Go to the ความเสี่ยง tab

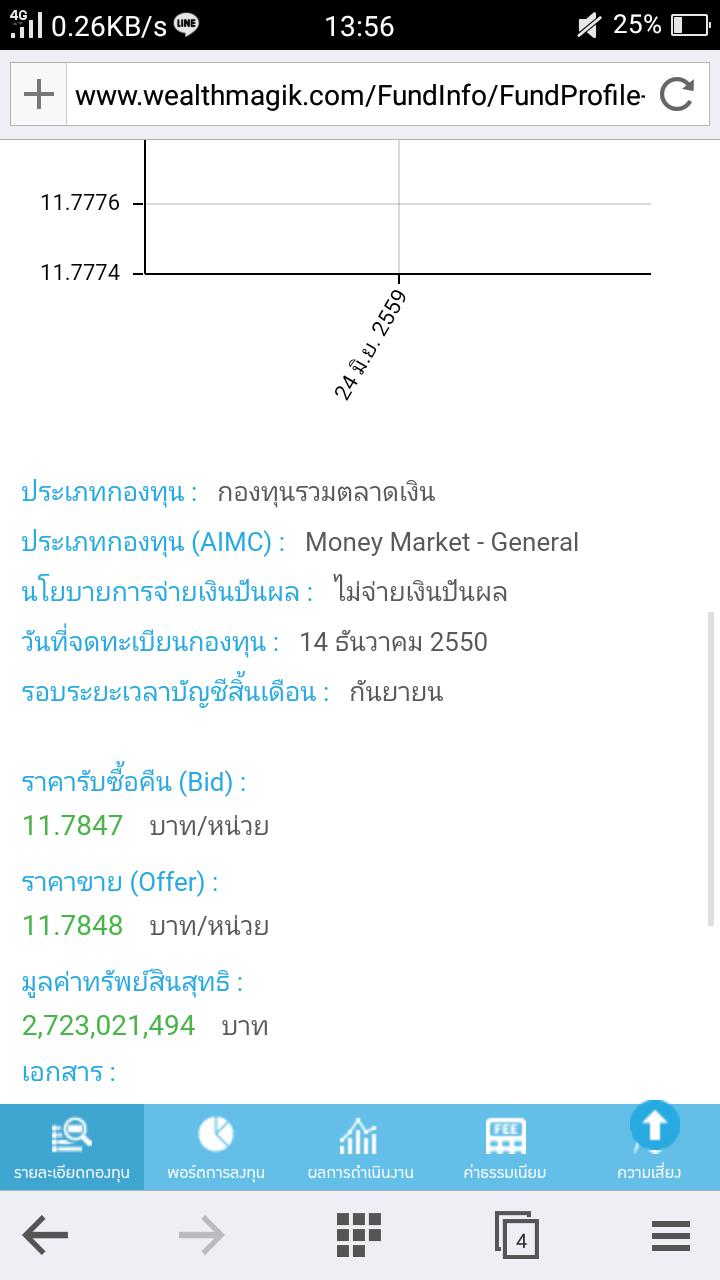coord(648,1160)
